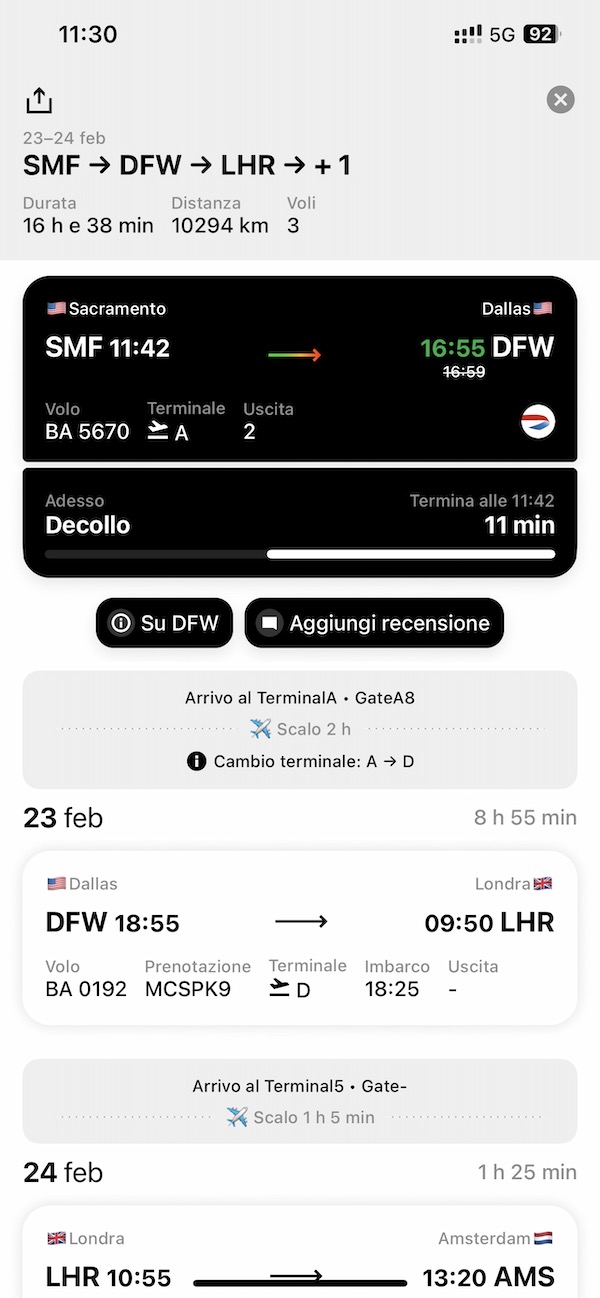
Task: Open the DFW to LHR flight BA 0192
Action: (x=300, y=937)
